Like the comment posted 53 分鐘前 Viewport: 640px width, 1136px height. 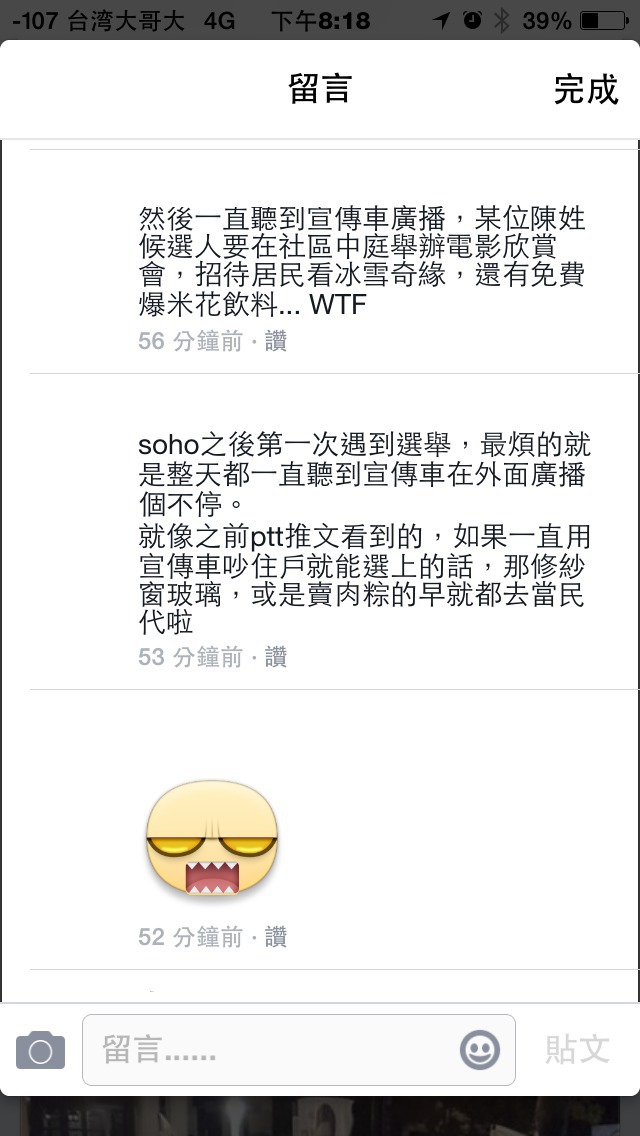(x=276, y=657)
